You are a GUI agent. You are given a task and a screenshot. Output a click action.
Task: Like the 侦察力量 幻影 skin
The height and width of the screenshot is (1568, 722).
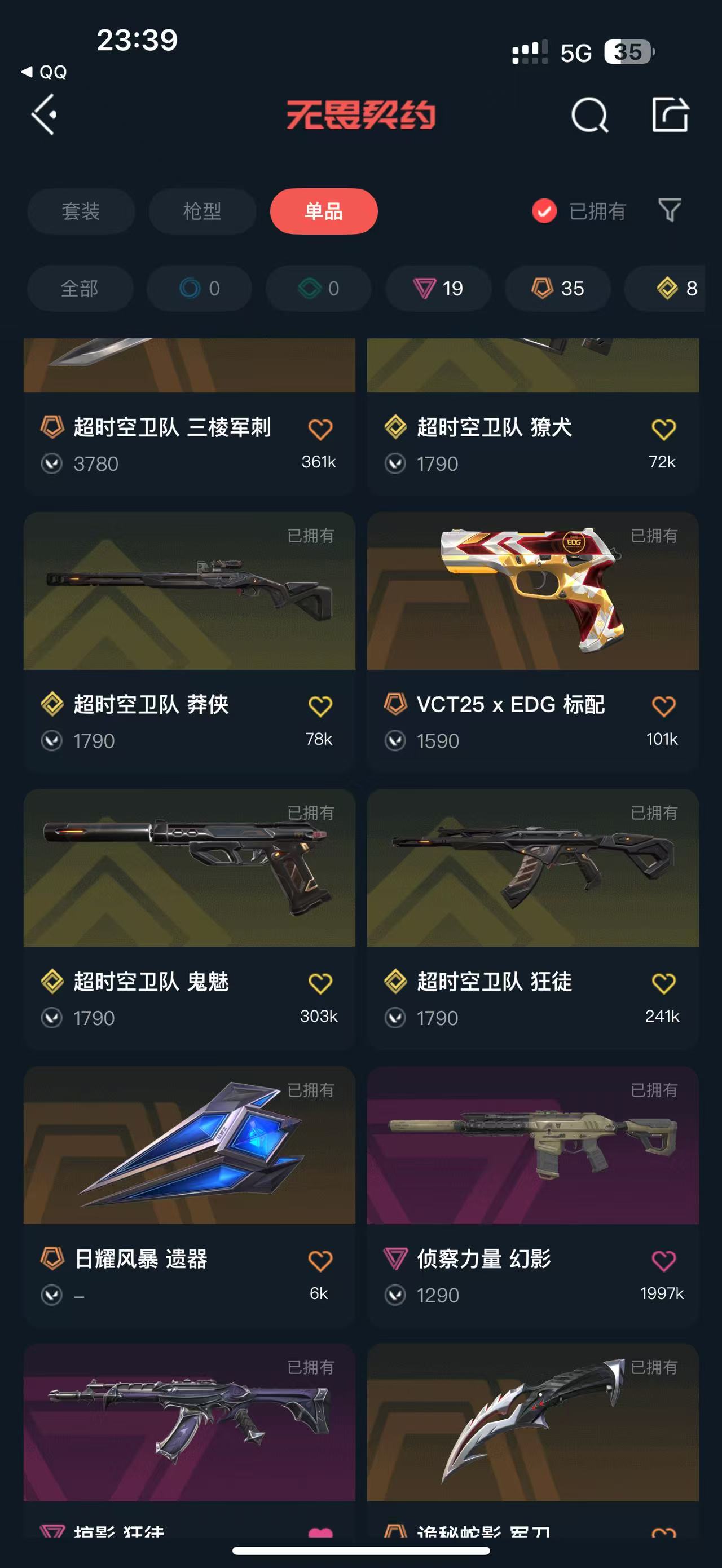pyautogui.click(x=663, y=1260)
